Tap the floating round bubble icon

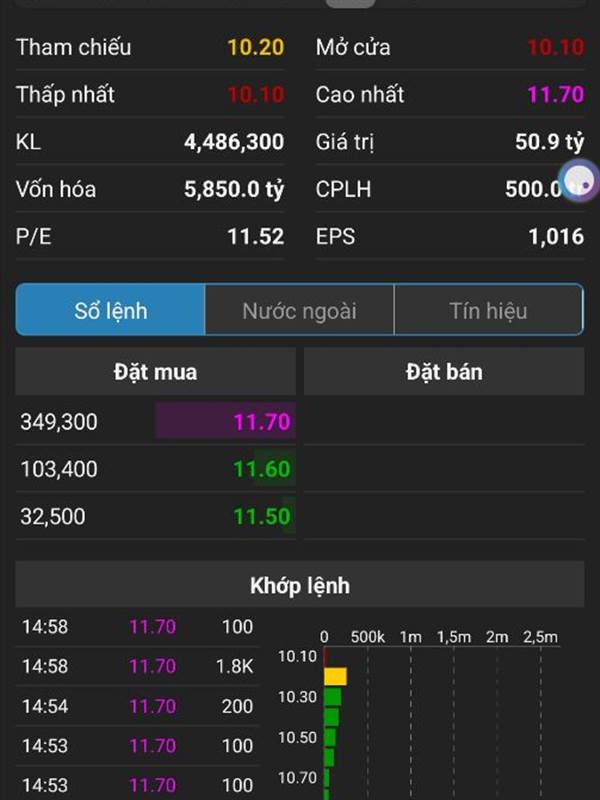point(580,180)
